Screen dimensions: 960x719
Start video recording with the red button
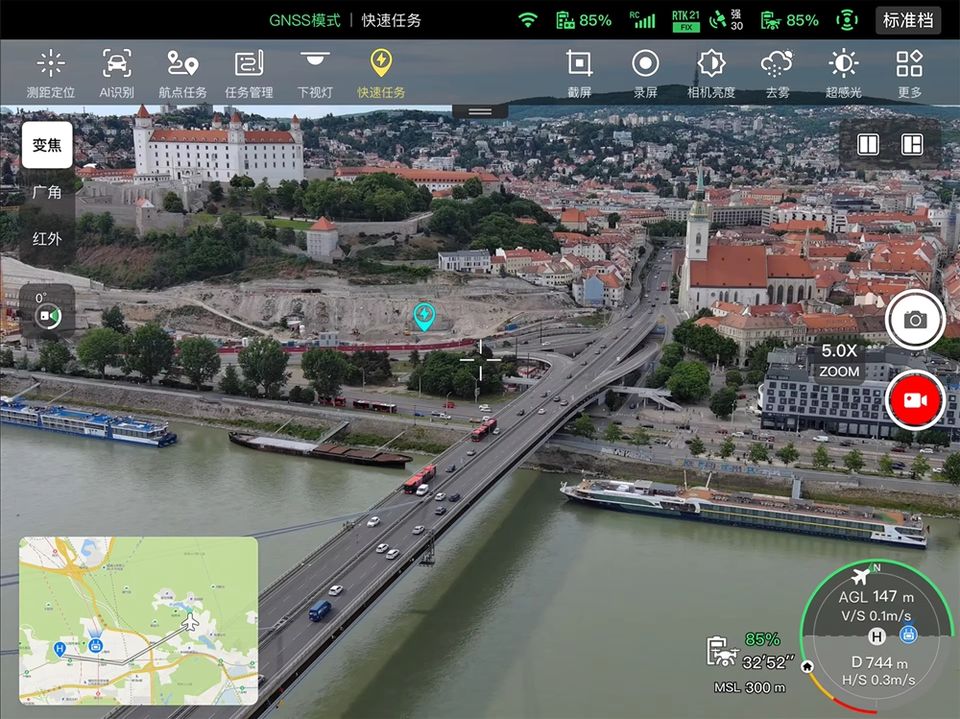pyautogui.click(x=914, y=399)
